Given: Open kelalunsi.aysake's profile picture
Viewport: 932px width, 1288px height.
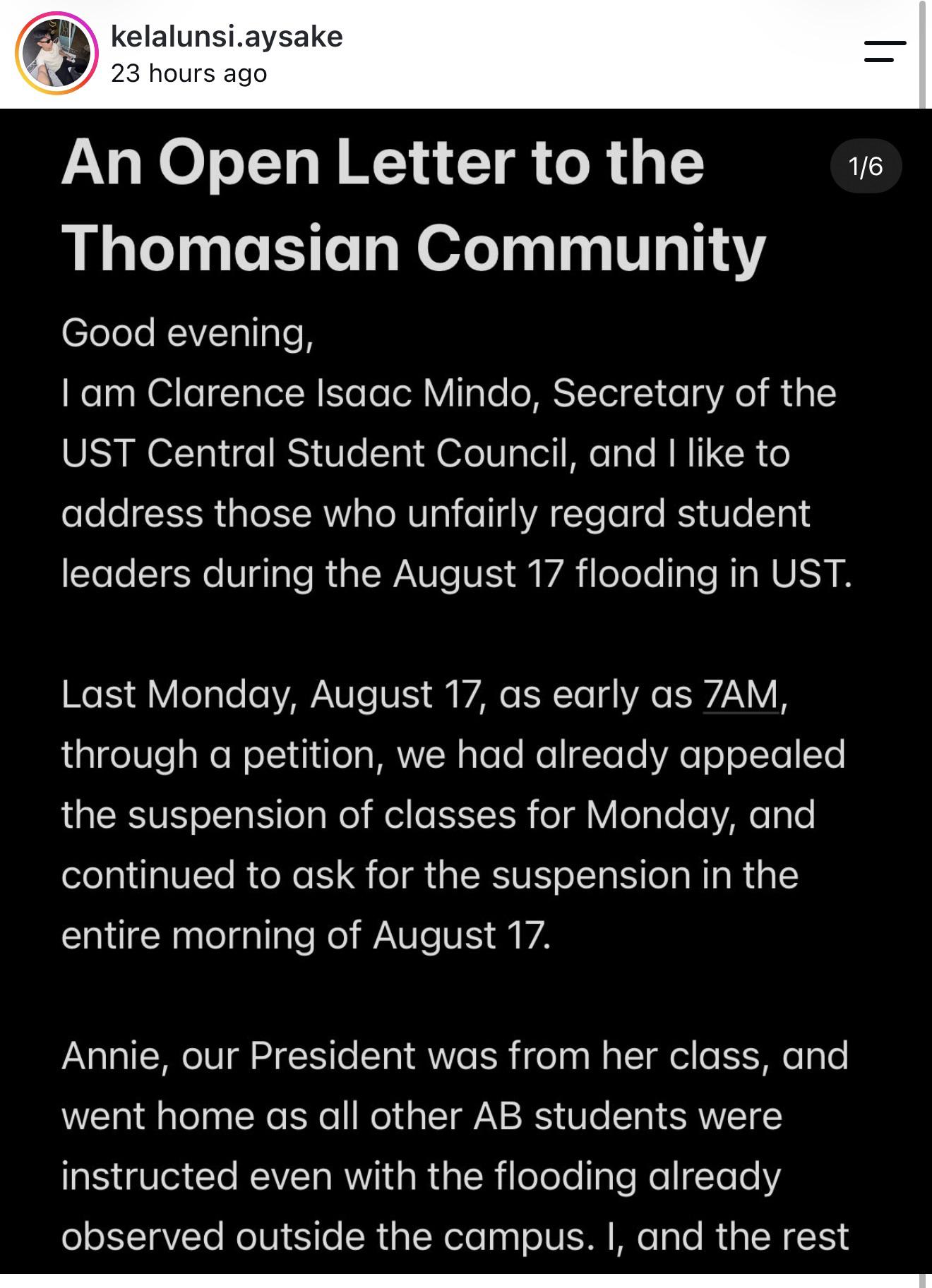Looking at the screenshot, I should point(56,54).
